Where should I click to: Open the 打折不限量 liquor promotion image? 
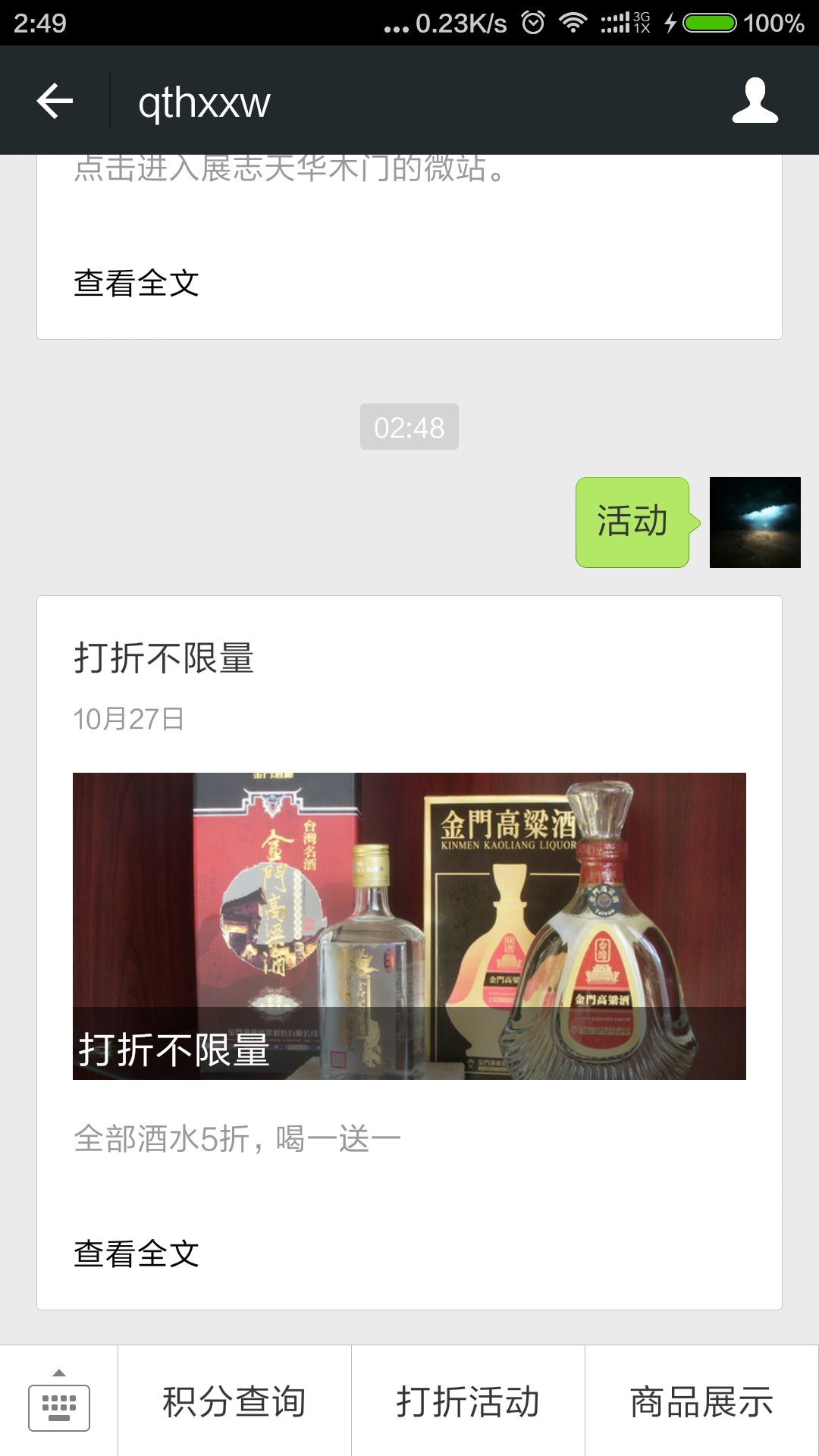tap(409, 926)
